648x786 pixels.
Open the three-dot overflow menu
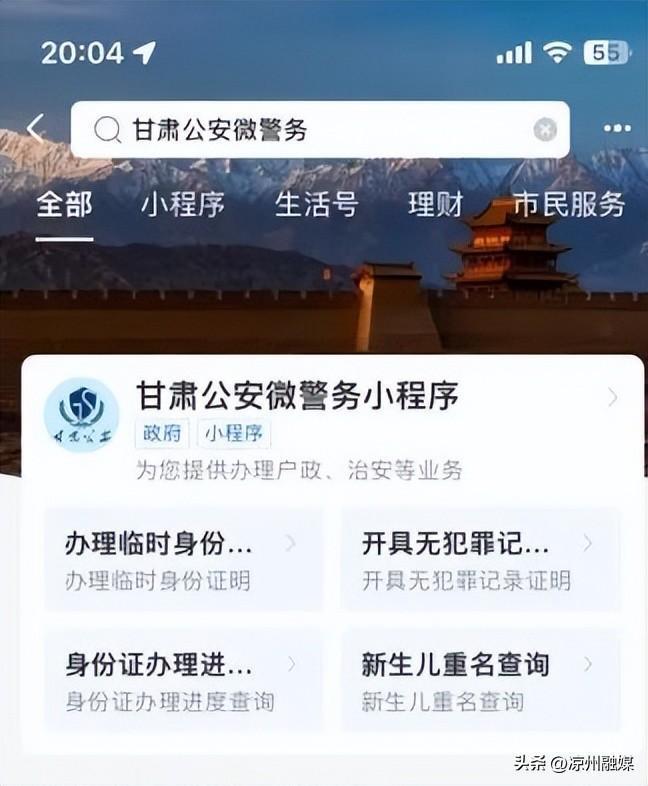click(617, 129)
